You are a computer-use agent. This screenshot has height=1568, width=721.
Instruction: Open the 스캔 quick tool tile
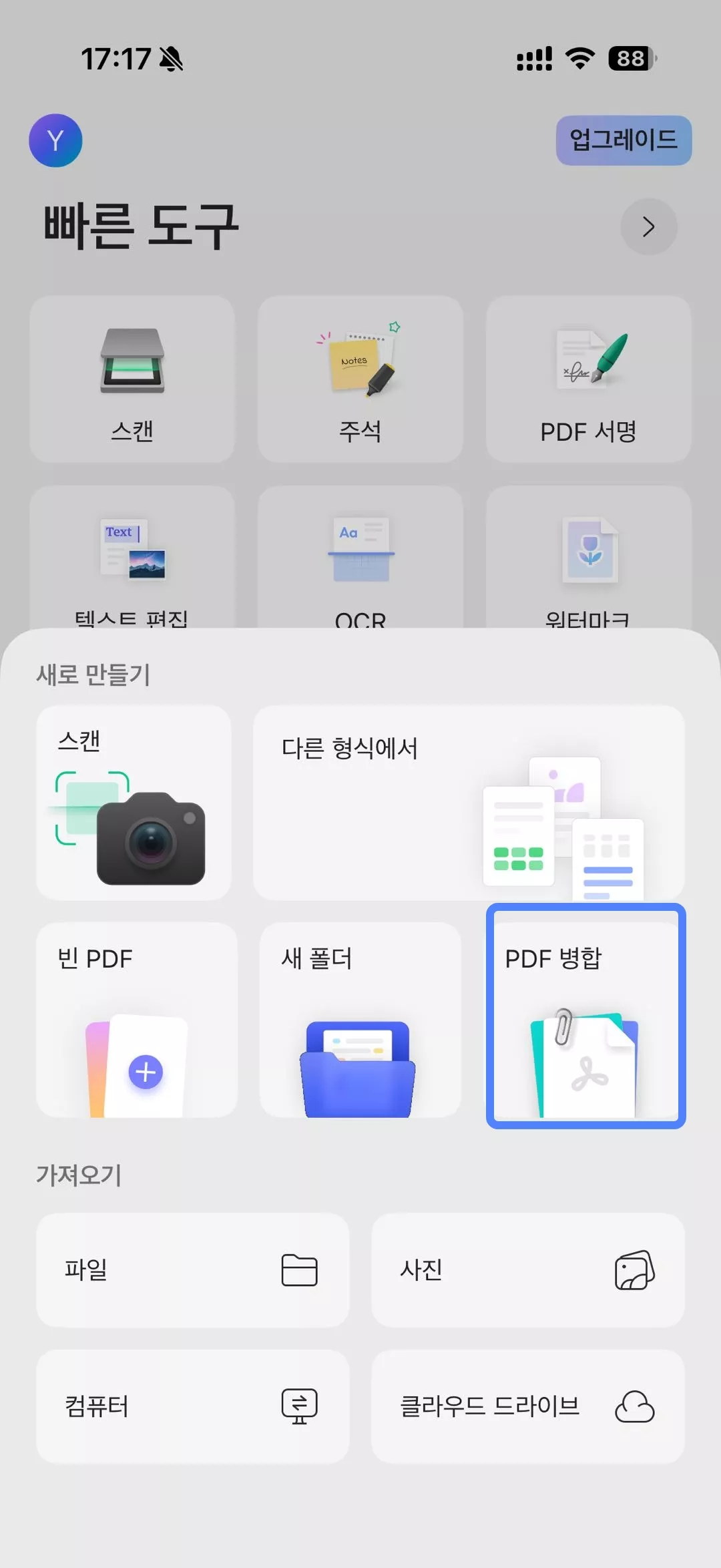click(x=132, y=379)
